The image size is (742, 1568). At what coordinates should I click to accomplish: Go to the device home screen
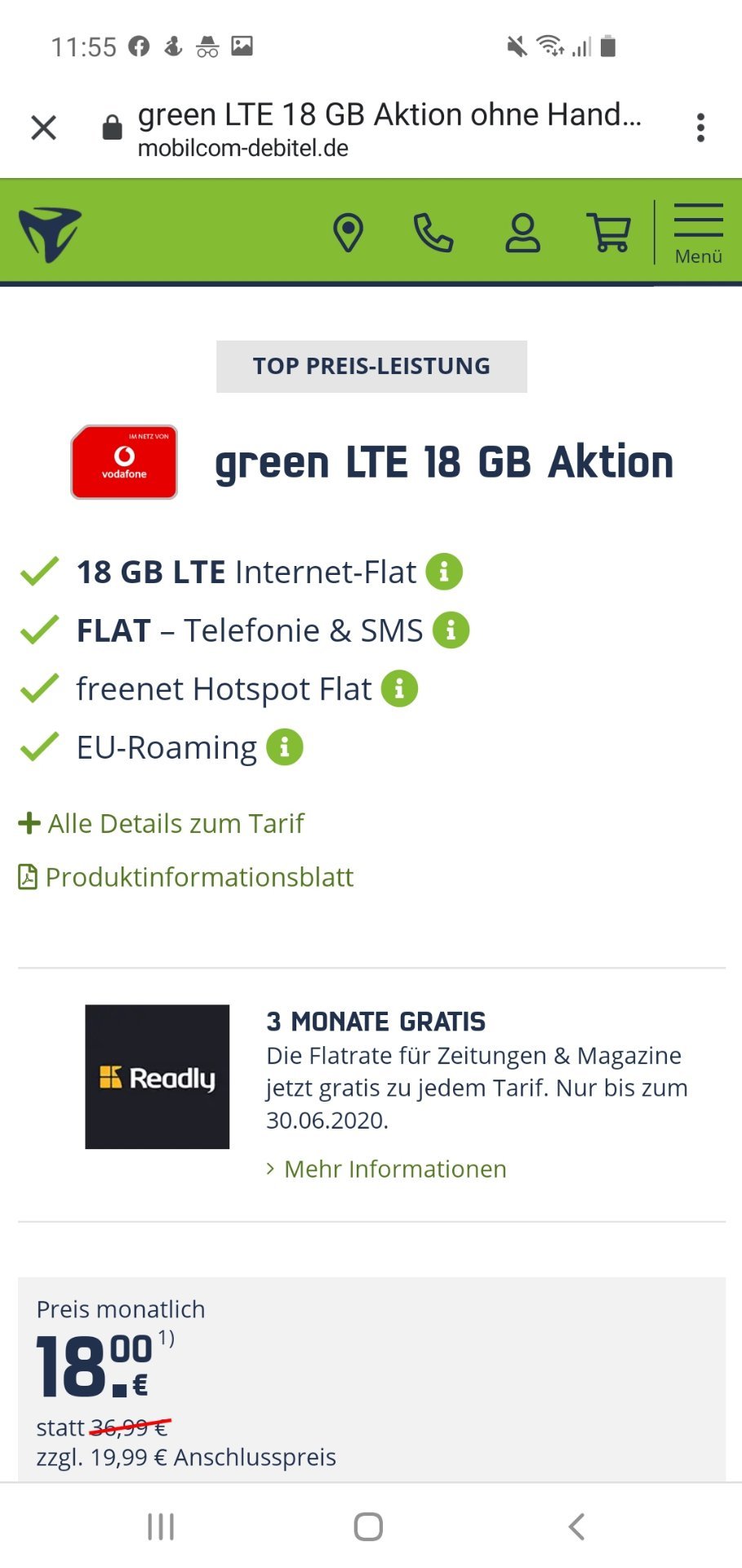(x=368, y=1526)
